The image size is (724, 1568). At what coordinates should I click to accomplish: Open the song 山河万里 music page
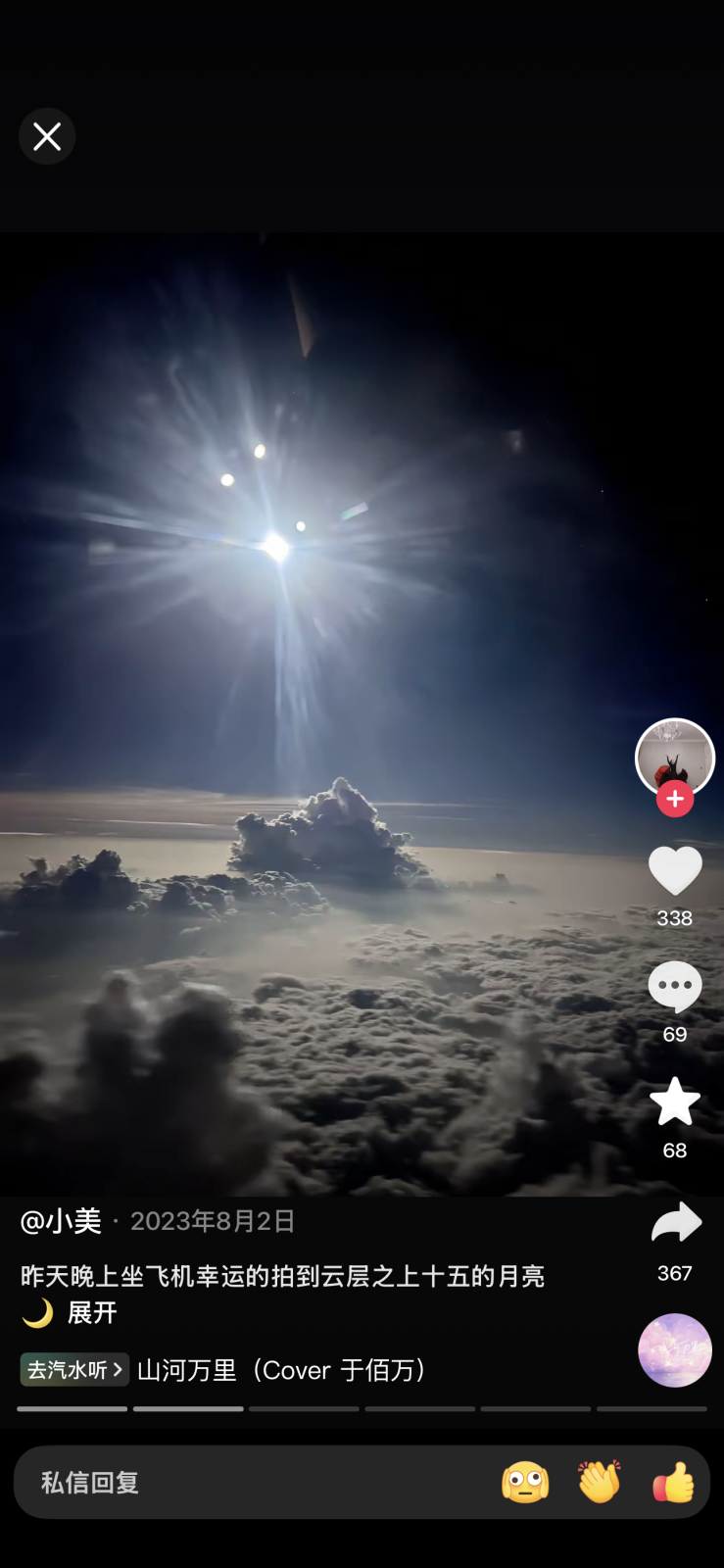click(284, 1370)
